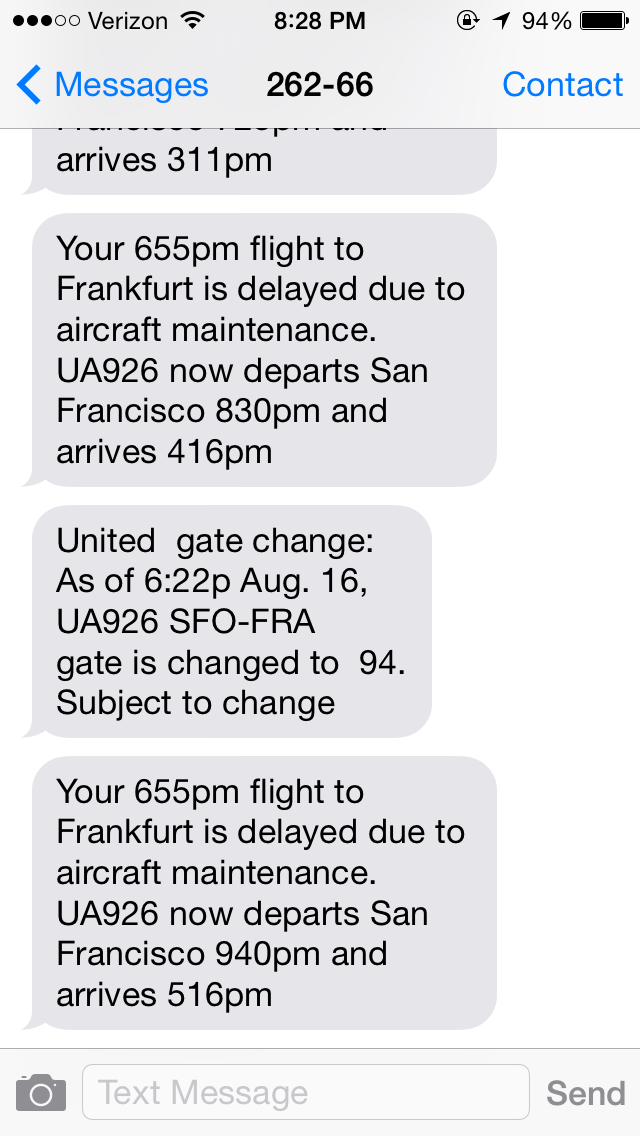Tap the camera icon to attach a photo
Viewport: 640px width, 1136px height.
point(41,1093)
